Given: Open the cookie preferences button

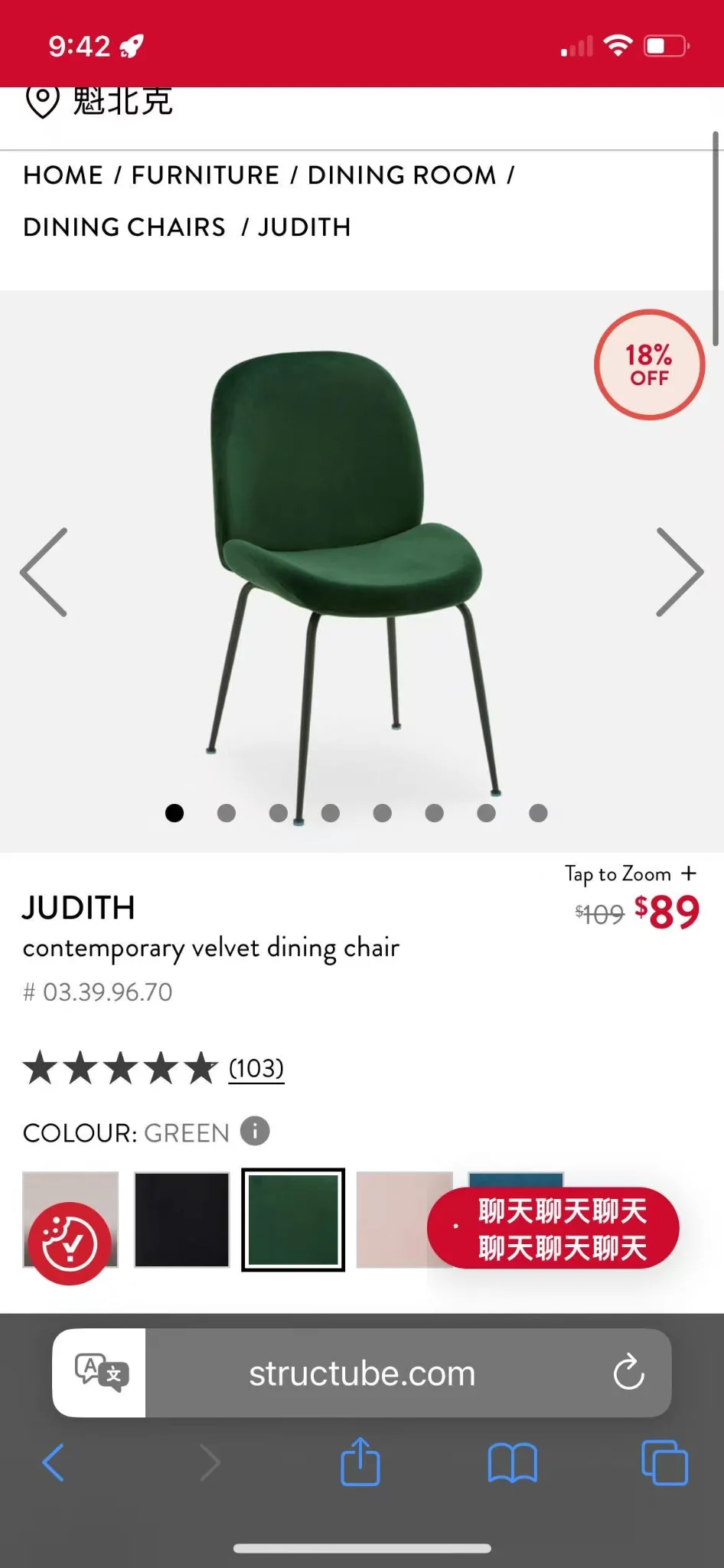Looking at the screenshot, I should click(x=70, y=1243).
